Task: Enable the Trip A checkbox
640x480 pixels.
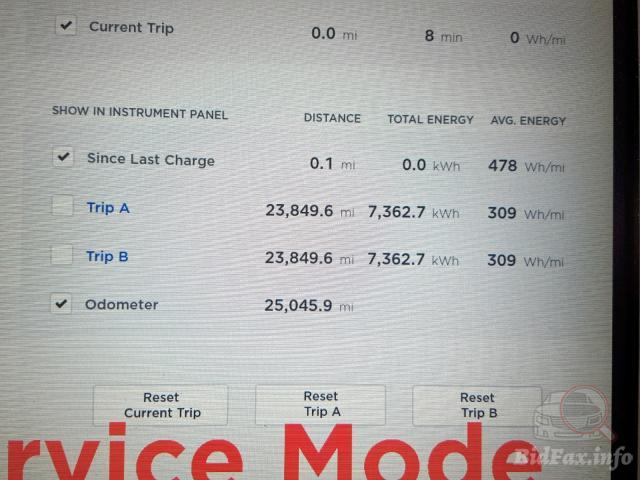Action: tap(63, 207)
